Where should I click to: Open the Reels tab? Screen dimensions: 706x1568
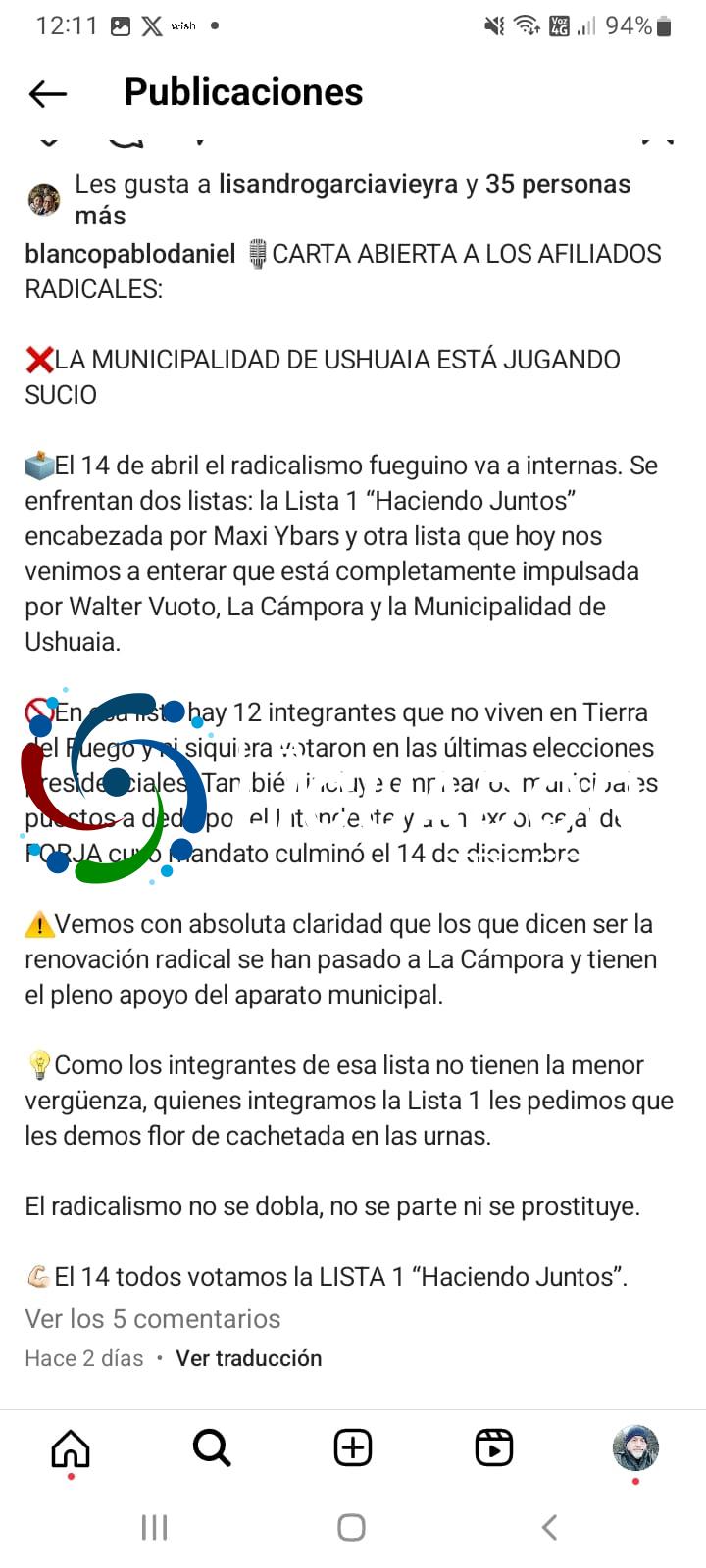(494, 1447)
